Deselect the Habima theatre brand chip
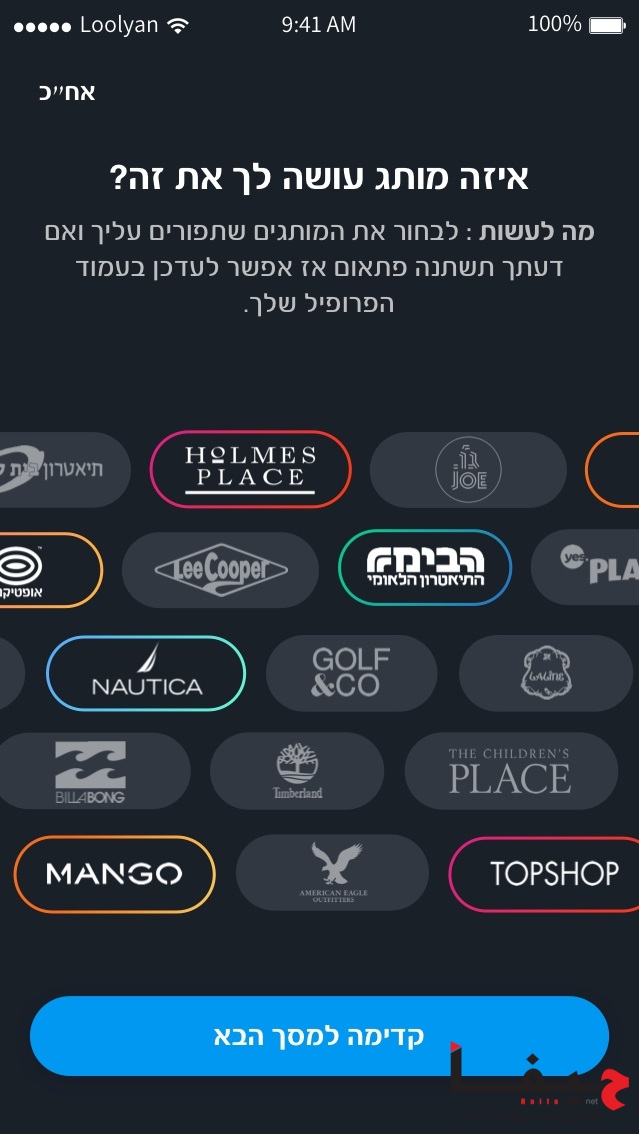 pyautogui.click(x=425, y=568)
